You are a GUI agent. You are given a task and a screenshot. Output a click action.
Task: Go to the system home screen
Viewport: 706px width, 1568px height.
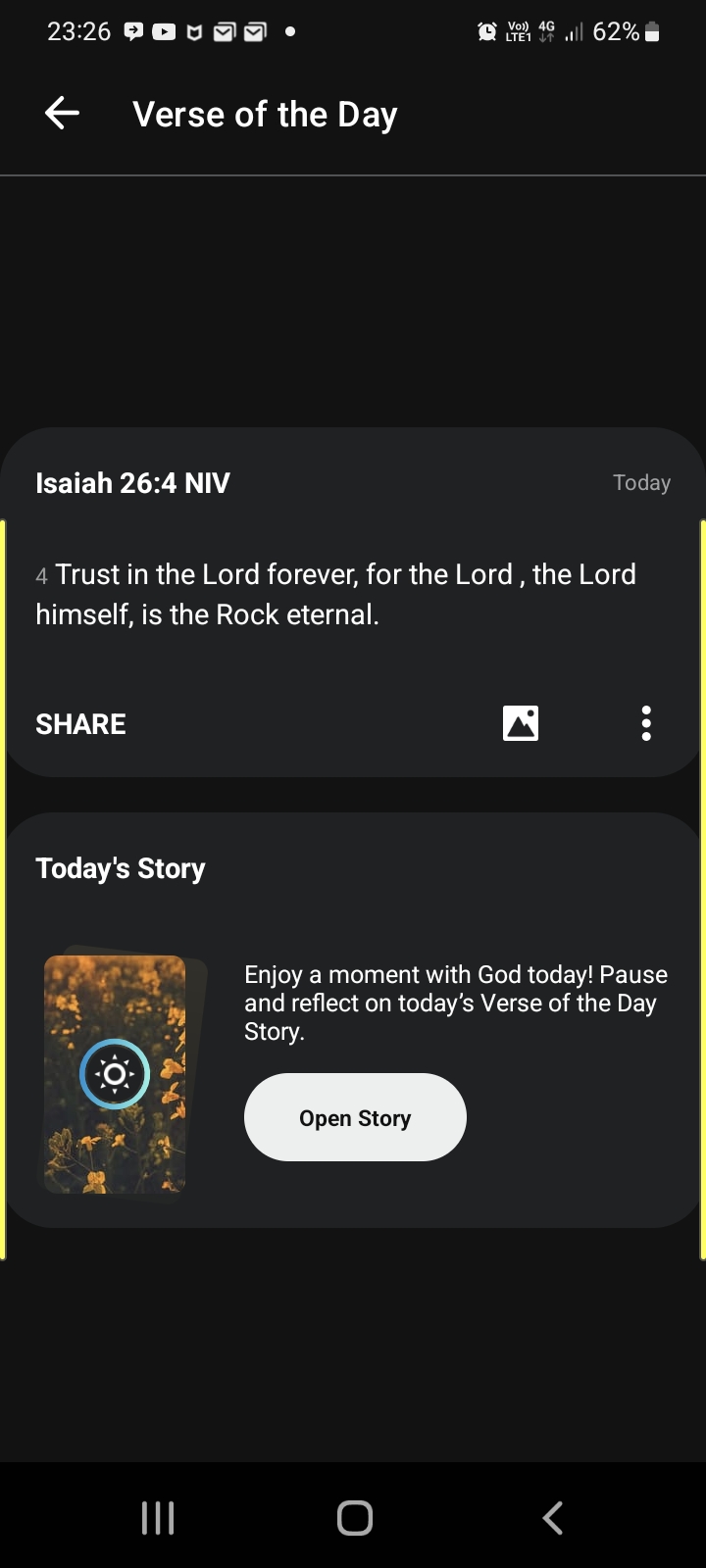[354, 1518]
